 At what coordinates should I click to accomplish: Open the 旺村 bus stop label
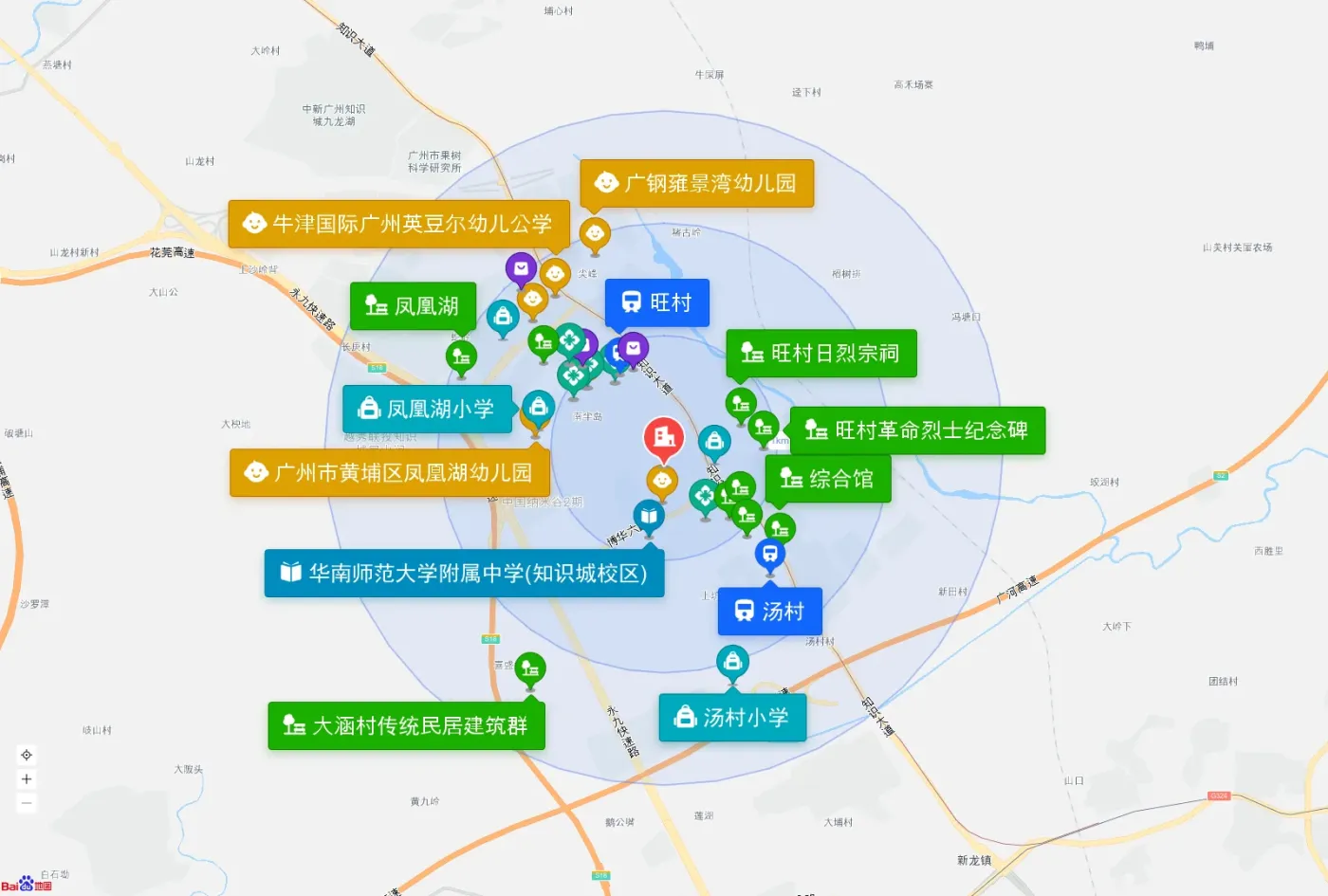657,302
